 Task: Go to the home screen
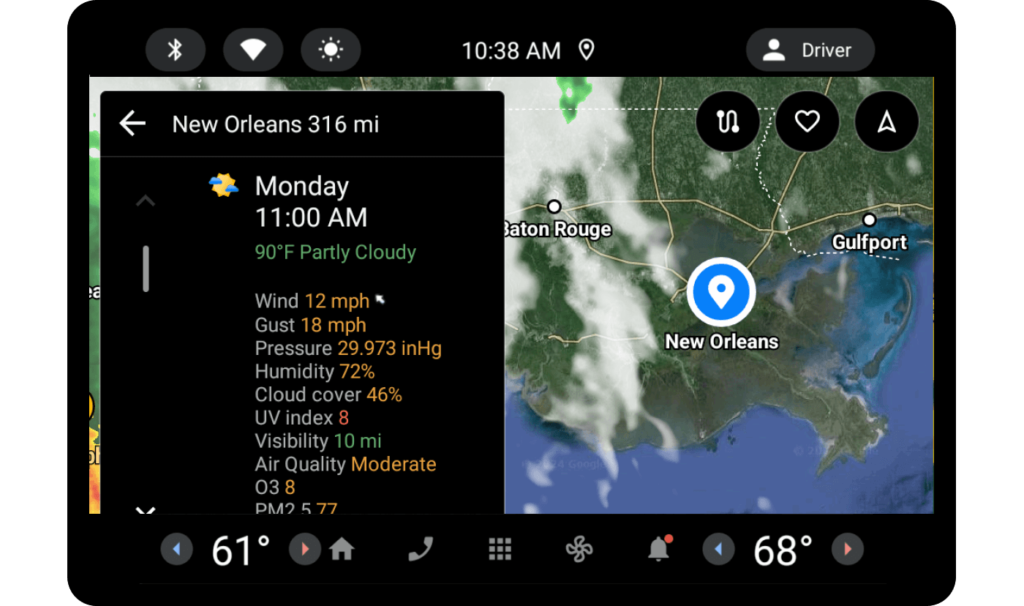click(342, 549)
